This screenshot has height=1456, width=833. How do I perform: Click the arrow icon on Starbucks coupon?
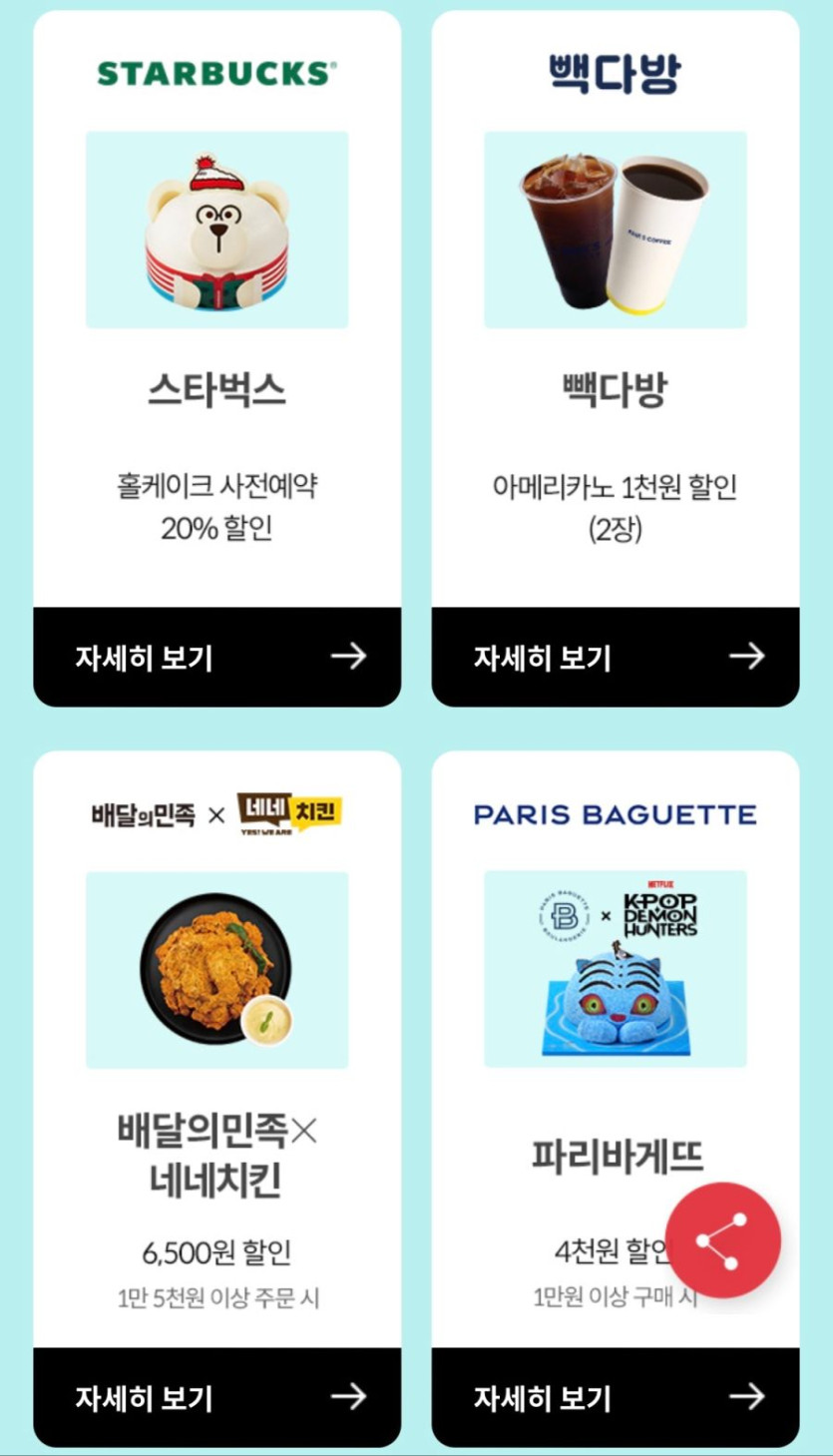coord(347,656)
